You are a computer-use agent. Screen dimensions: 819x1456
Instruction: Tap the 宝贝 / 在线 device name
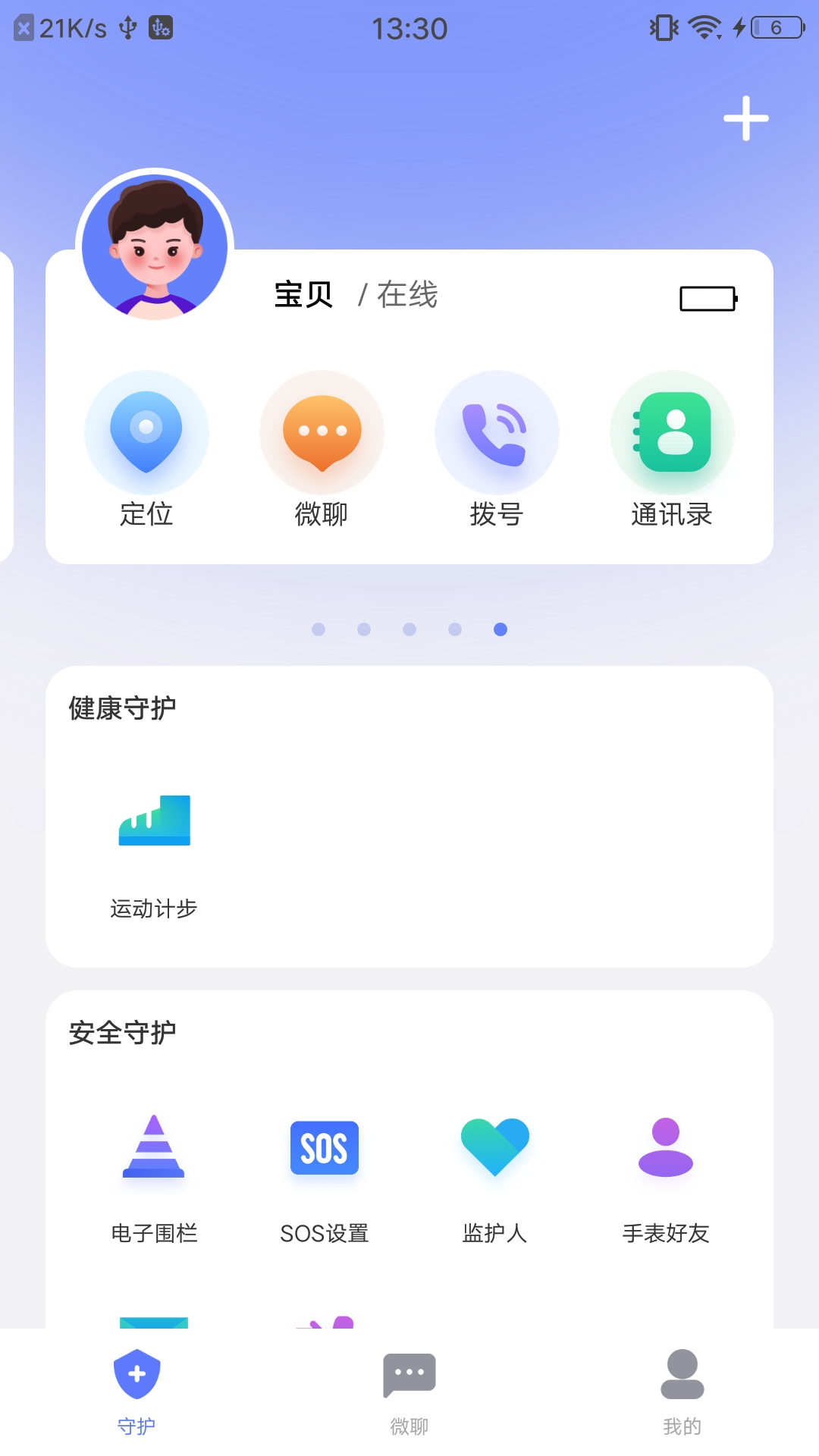[355, 296]
